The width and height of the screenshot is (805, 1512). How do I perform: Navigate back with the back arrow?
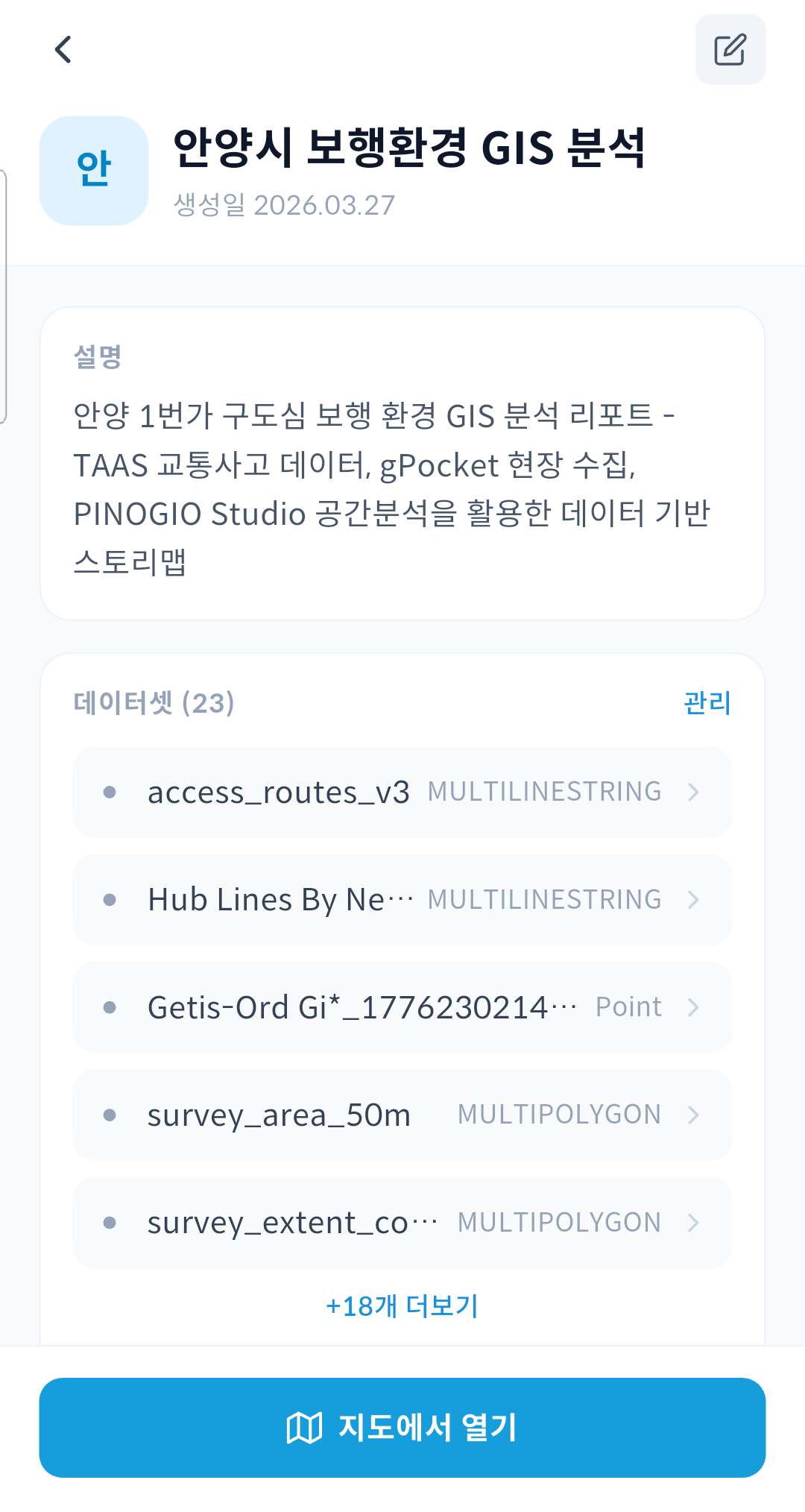coord(64,50)
